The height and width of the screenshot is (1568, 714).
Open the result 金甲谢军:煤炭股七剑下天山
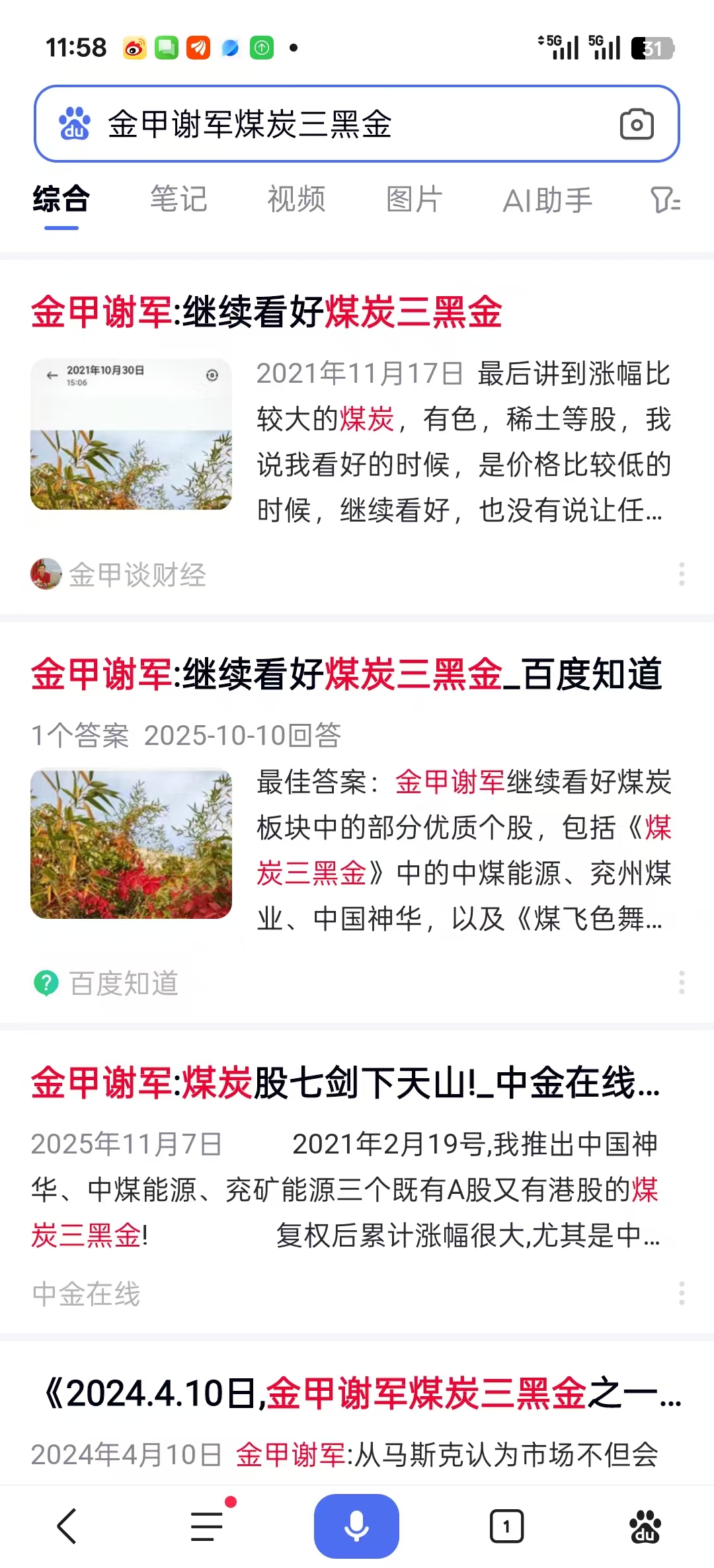(x=344, y=1083)
